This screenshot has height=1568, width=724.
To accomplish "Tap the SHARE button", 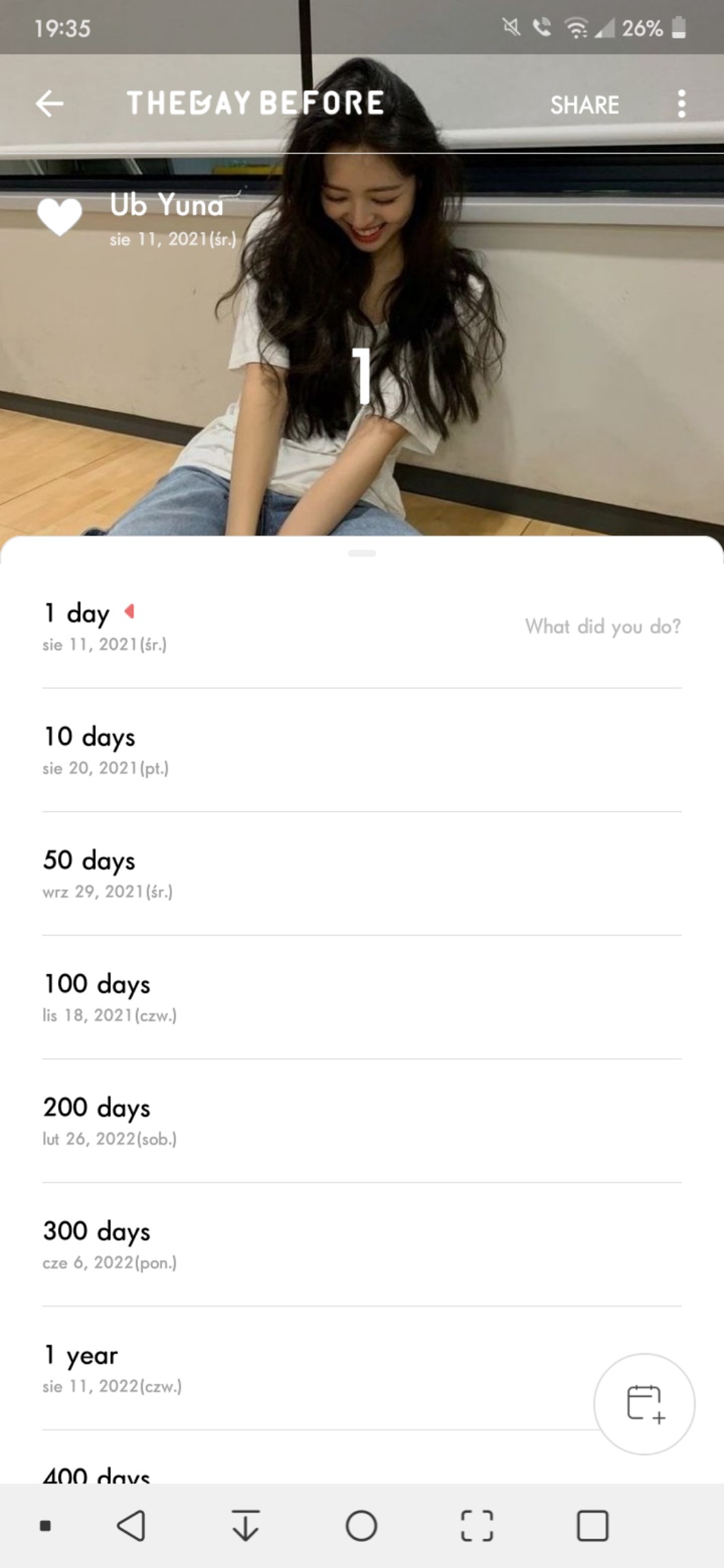I will click(x=584, y=104).
